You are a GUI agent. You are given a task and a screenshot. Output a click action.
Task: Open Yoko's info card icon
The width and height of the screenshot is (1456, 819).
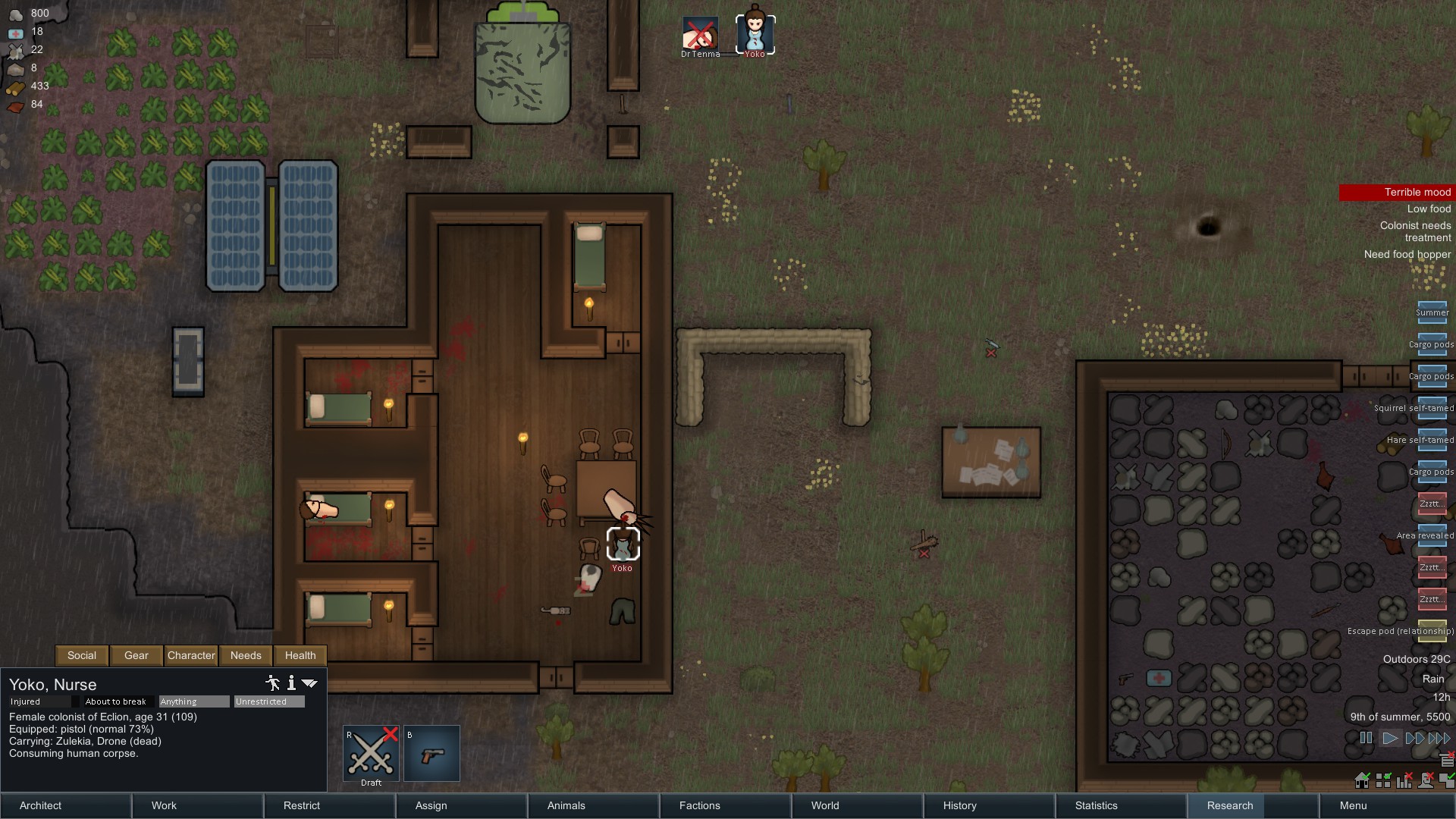click(x=291, y=683)
